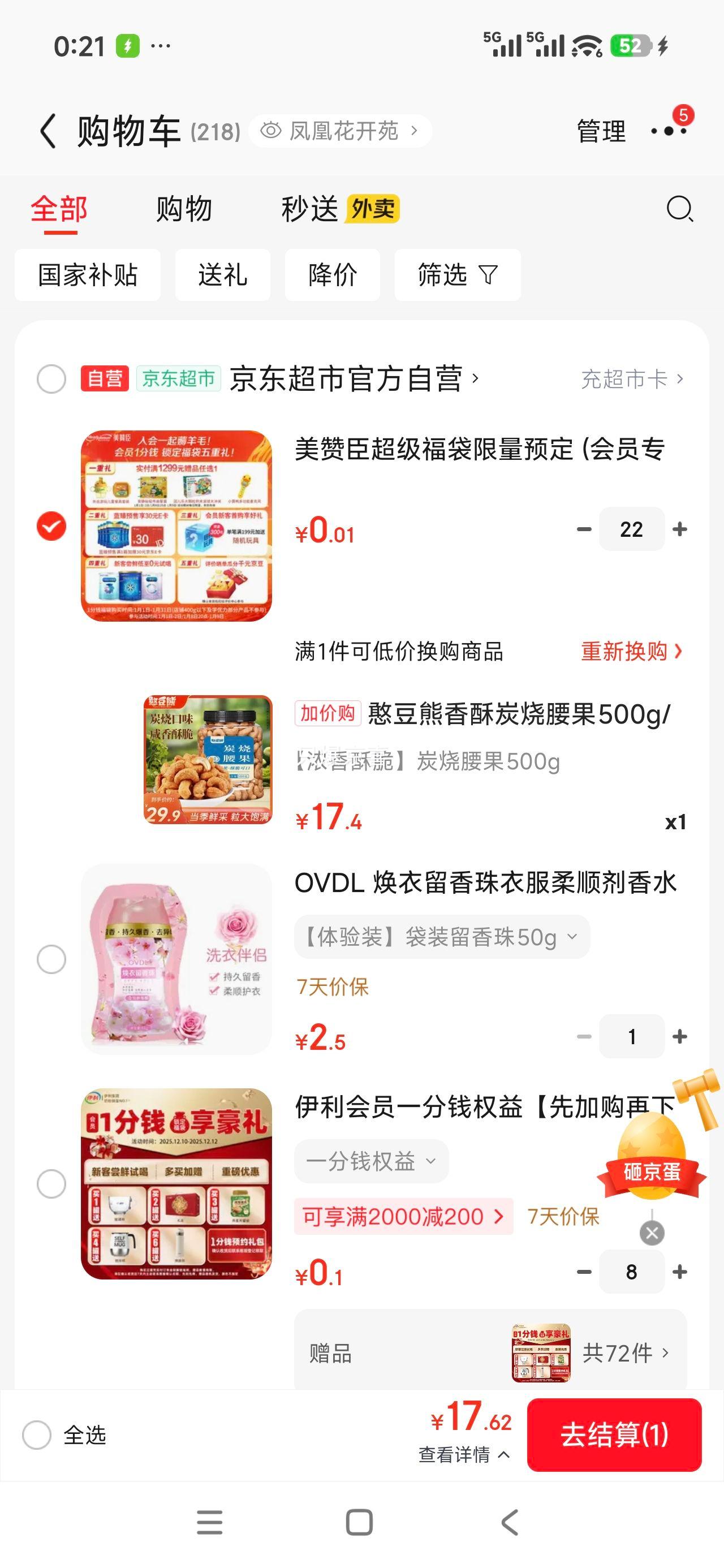Viewport: 724px width, 1568px height.
Task: Click the quantity field showing 22
Action: pyautogui.click(x=632, y=528)
